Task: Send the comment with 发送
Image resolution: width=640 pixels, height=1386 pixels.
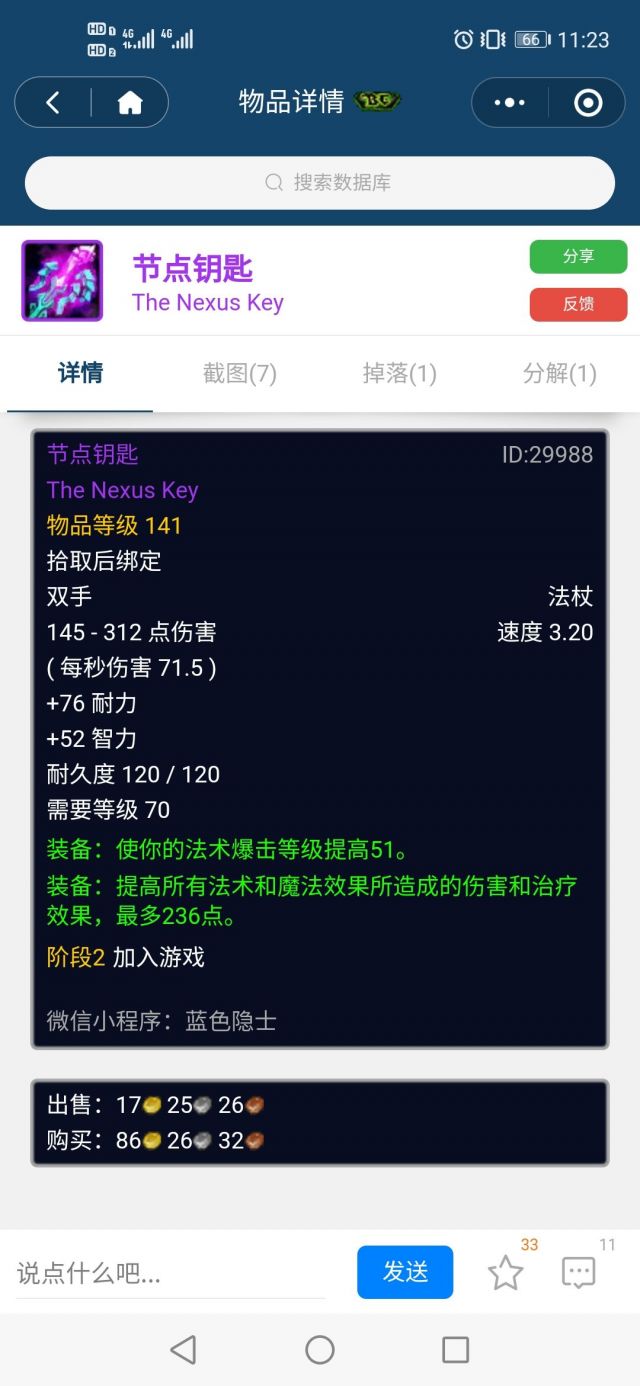Action: pyautogui.click(x=405, y=1272)
